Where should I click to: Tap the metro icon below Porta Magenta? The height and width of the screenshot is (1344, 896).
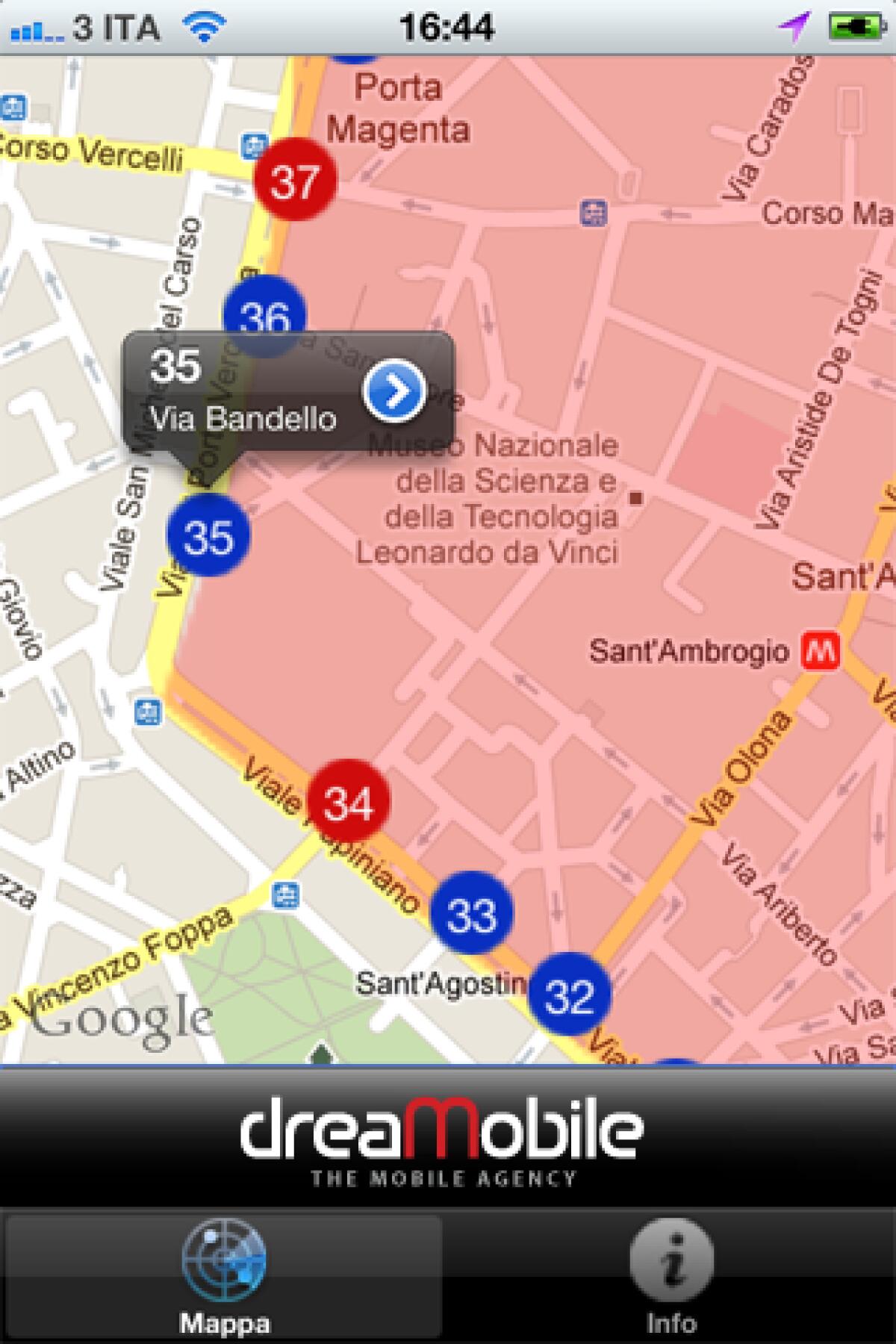[594, 213]
